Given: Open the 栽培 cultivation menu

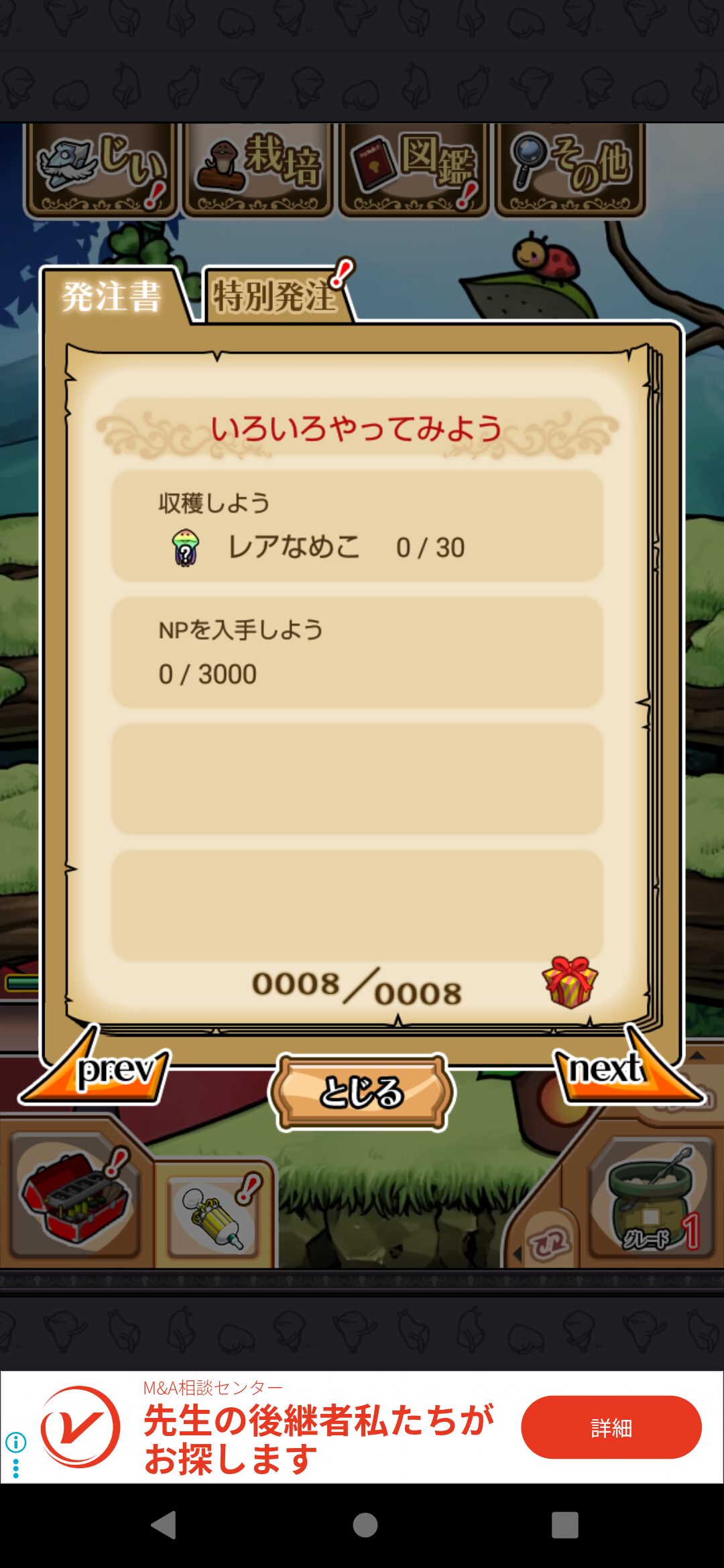Looking at the screenshot, I should [x=258, y=169].
